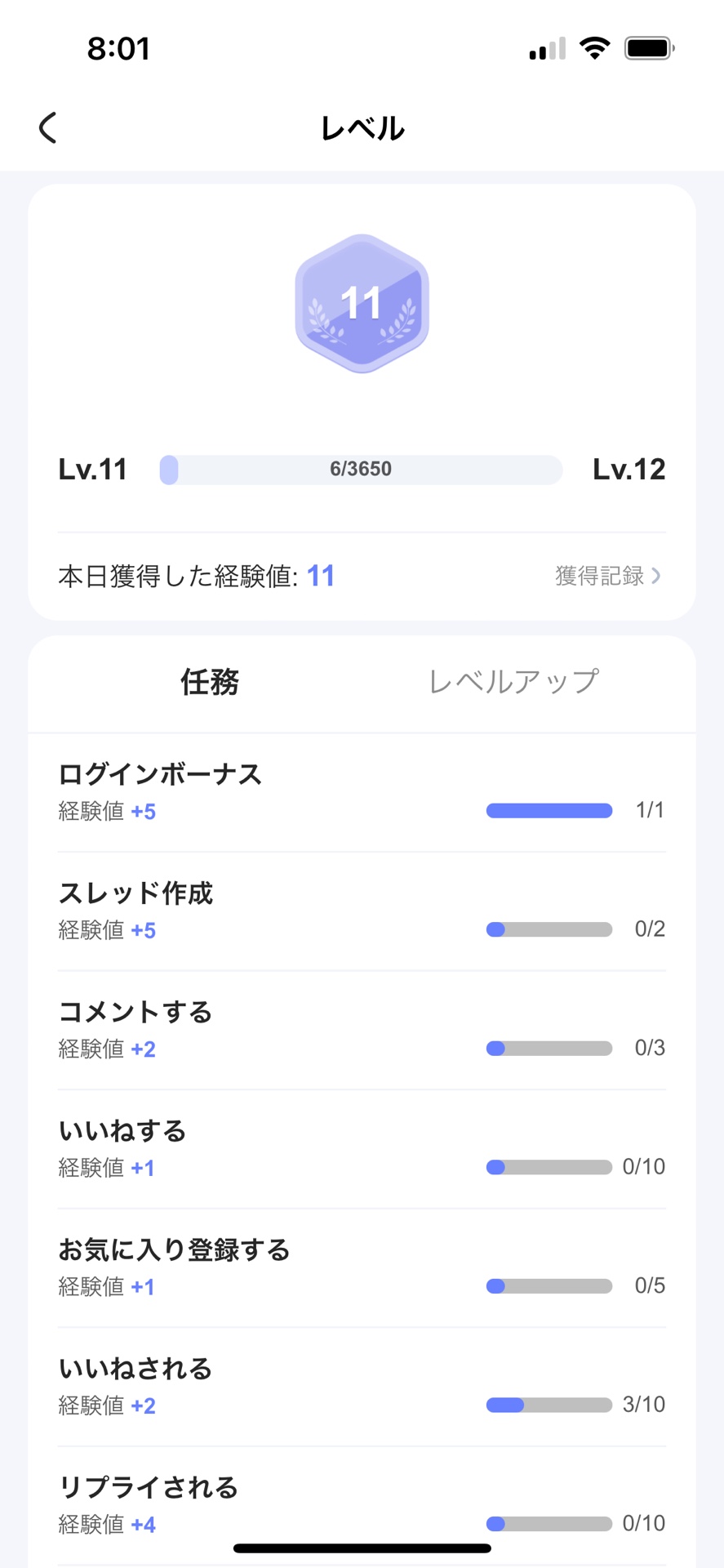Tap the clock showing 8:01
This screenshot has height=1568, width=724.
[x=118, y=48]
